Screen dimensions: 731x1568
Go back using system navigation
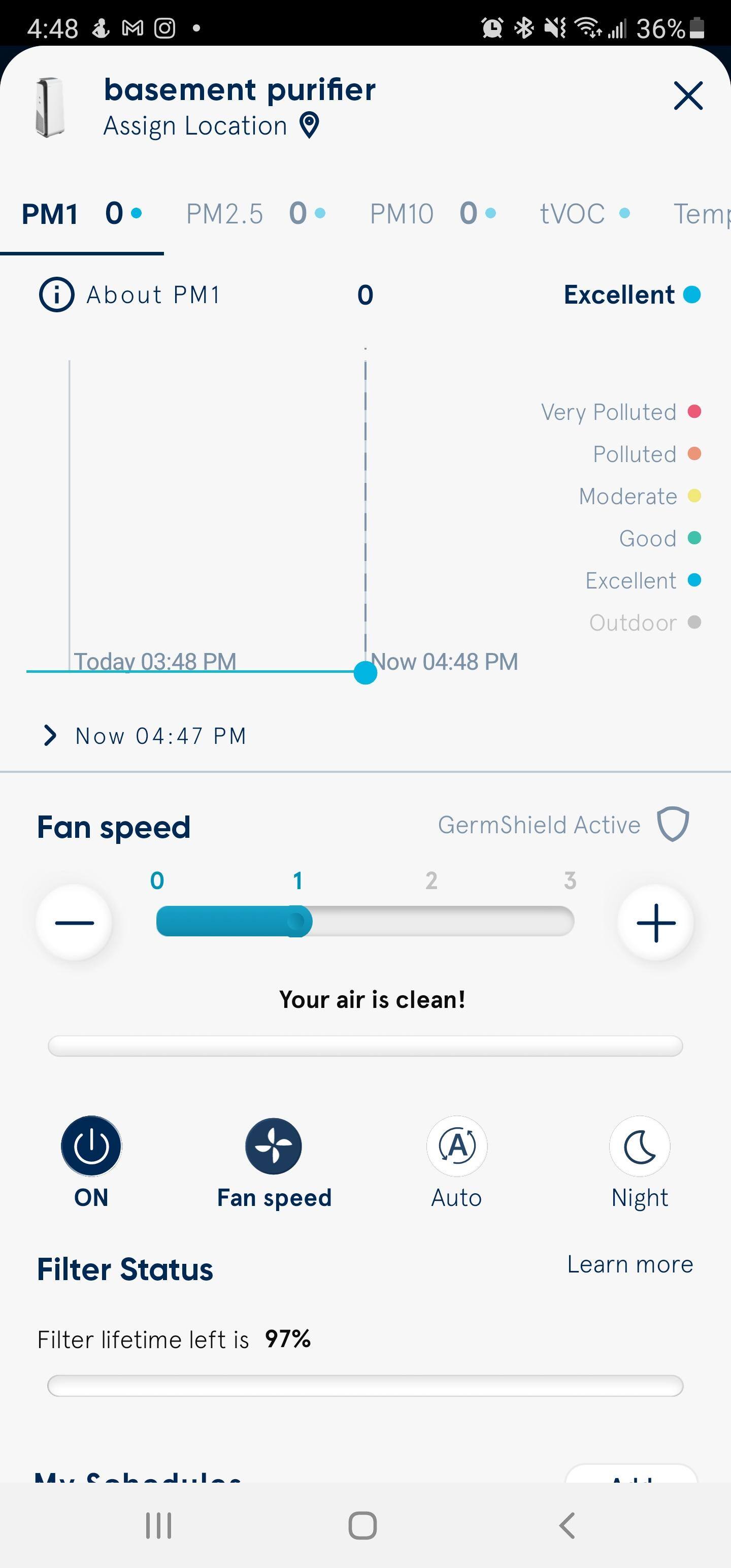(567, 1525)
